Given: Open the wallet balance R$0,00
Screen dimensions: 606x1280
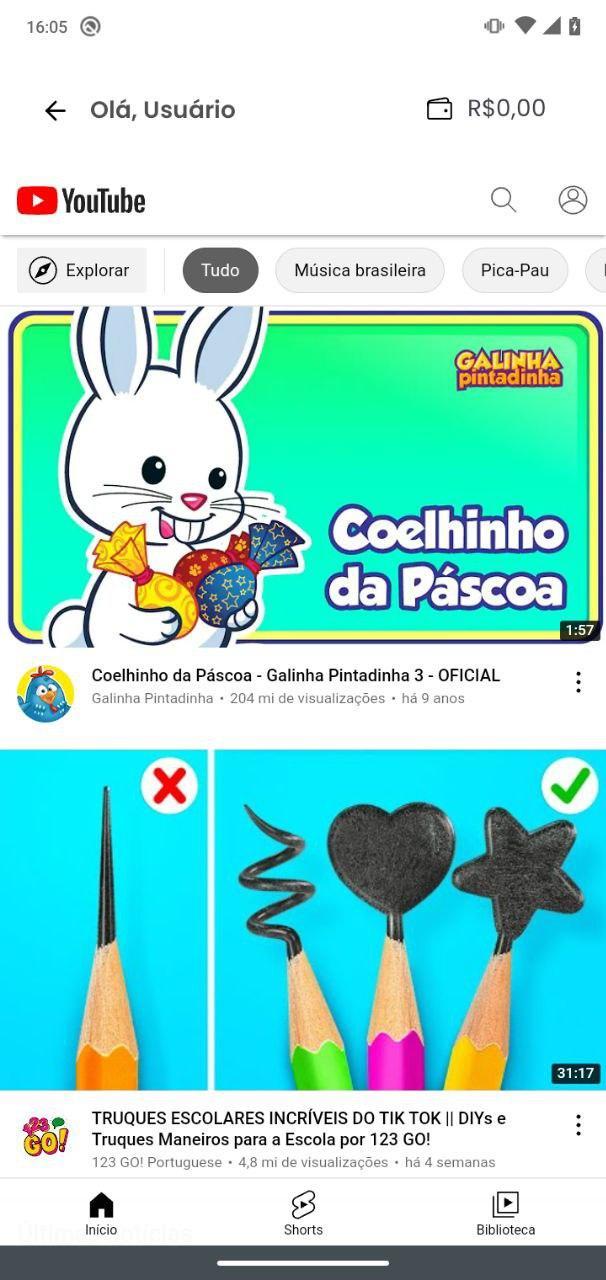Looking at the screenshot, I should (486, 109).
